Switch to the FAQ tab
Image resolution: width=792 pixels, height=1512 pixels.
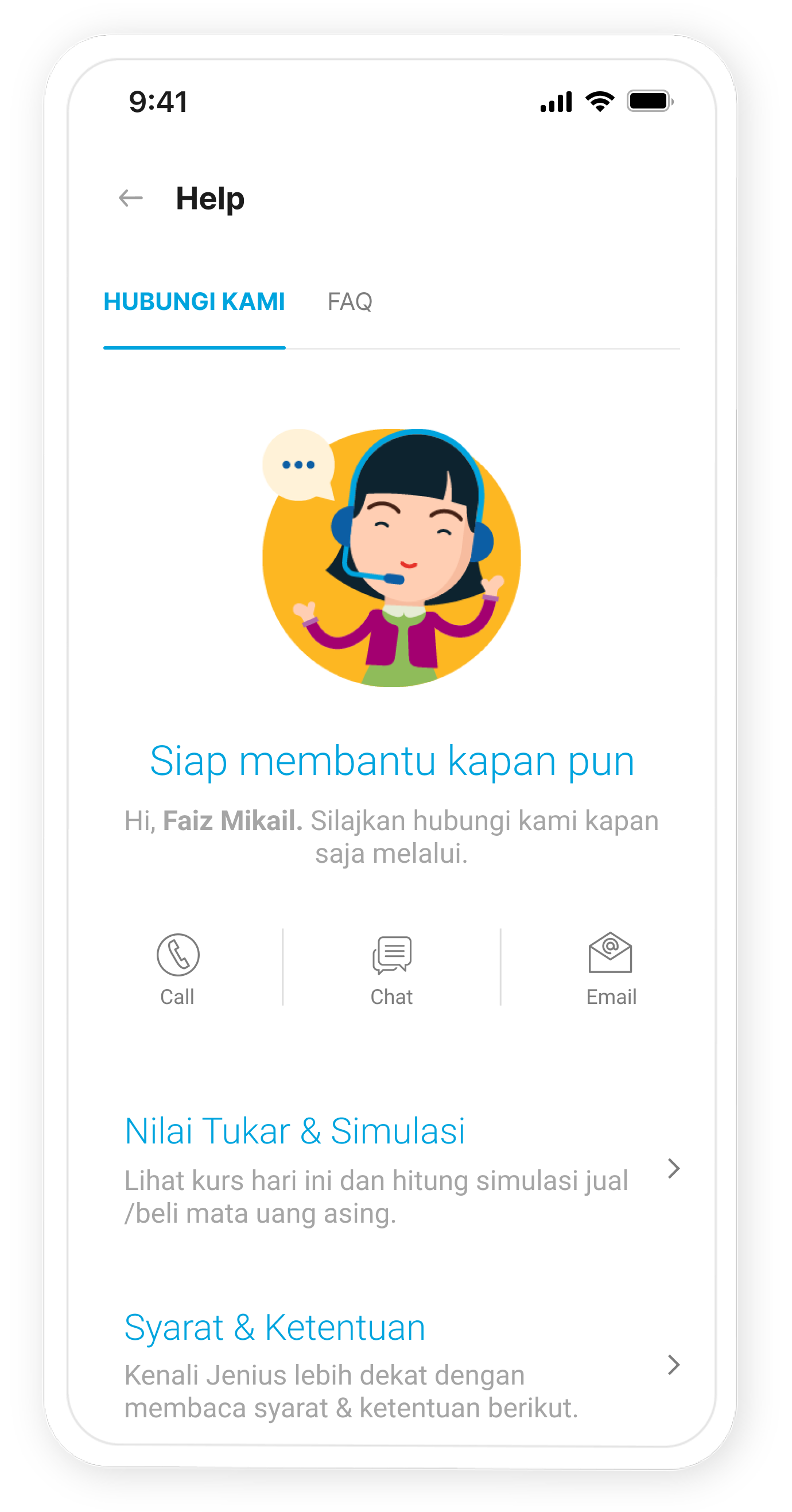coord(350,302)
